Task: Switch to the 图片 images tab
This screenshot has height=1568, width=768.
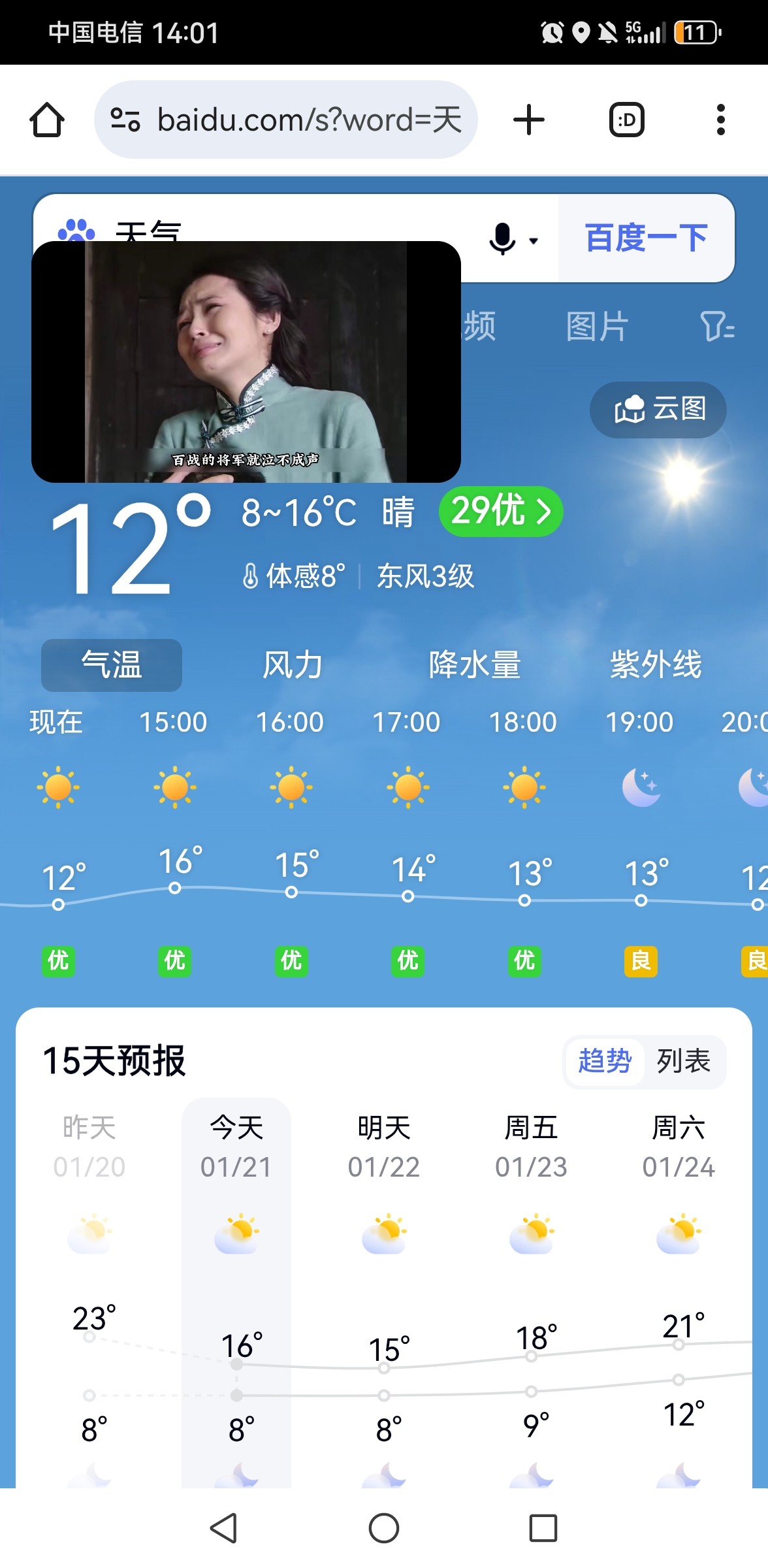Action: coord(596,327)
